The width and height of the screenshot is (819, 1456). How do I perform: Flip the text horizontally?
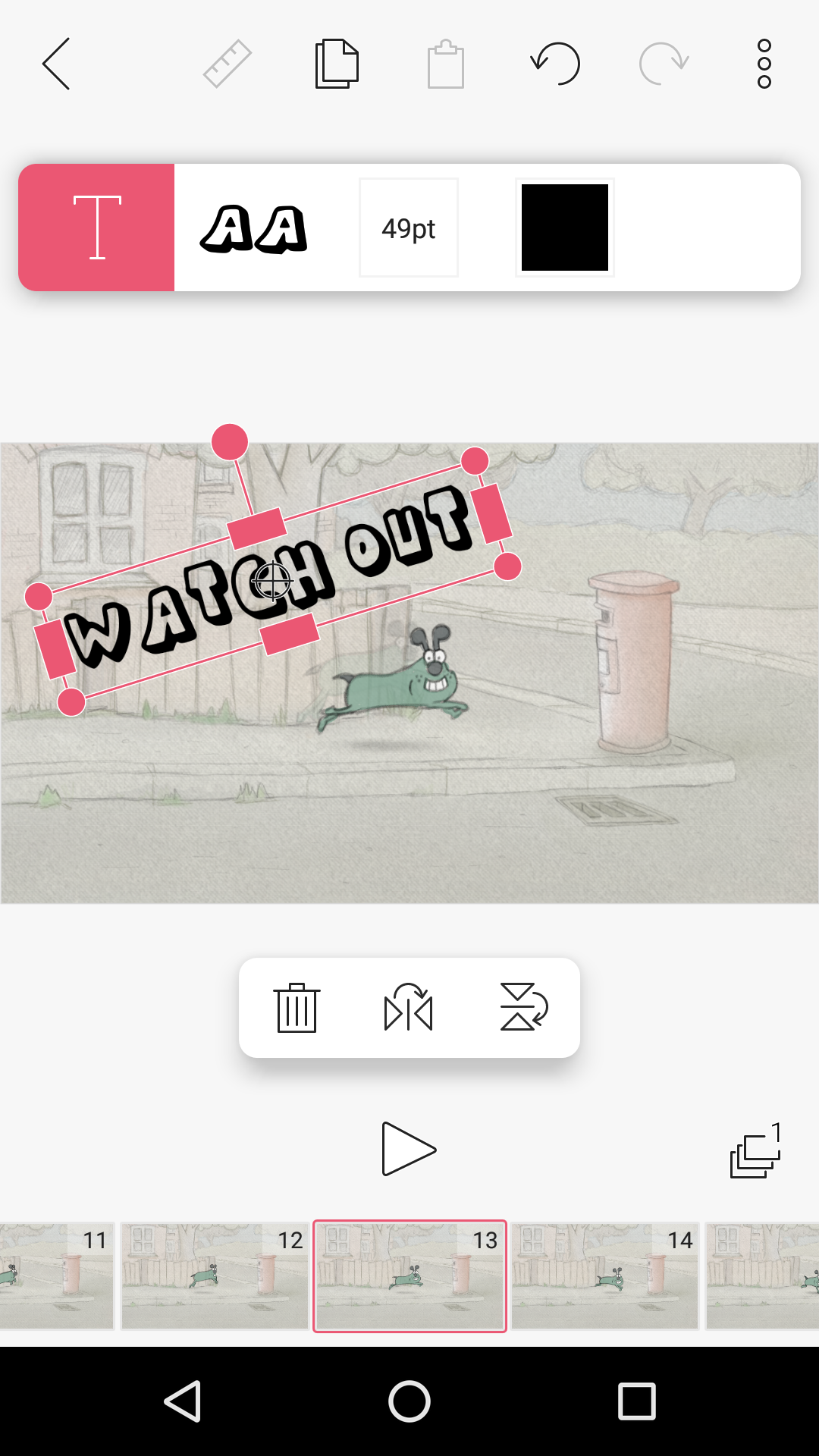[409, 1007]
